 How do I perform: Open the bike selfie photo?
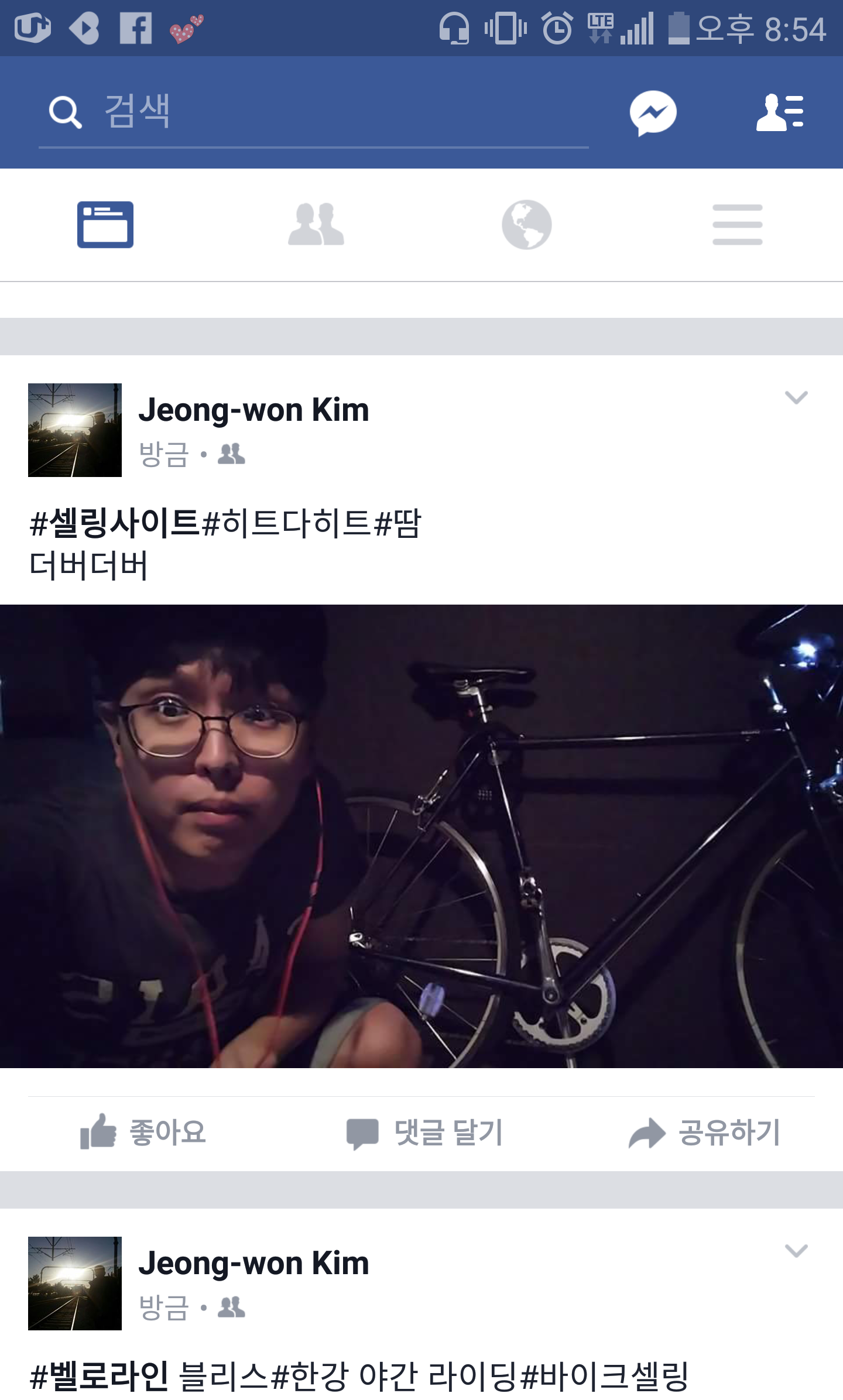point(421,836)
